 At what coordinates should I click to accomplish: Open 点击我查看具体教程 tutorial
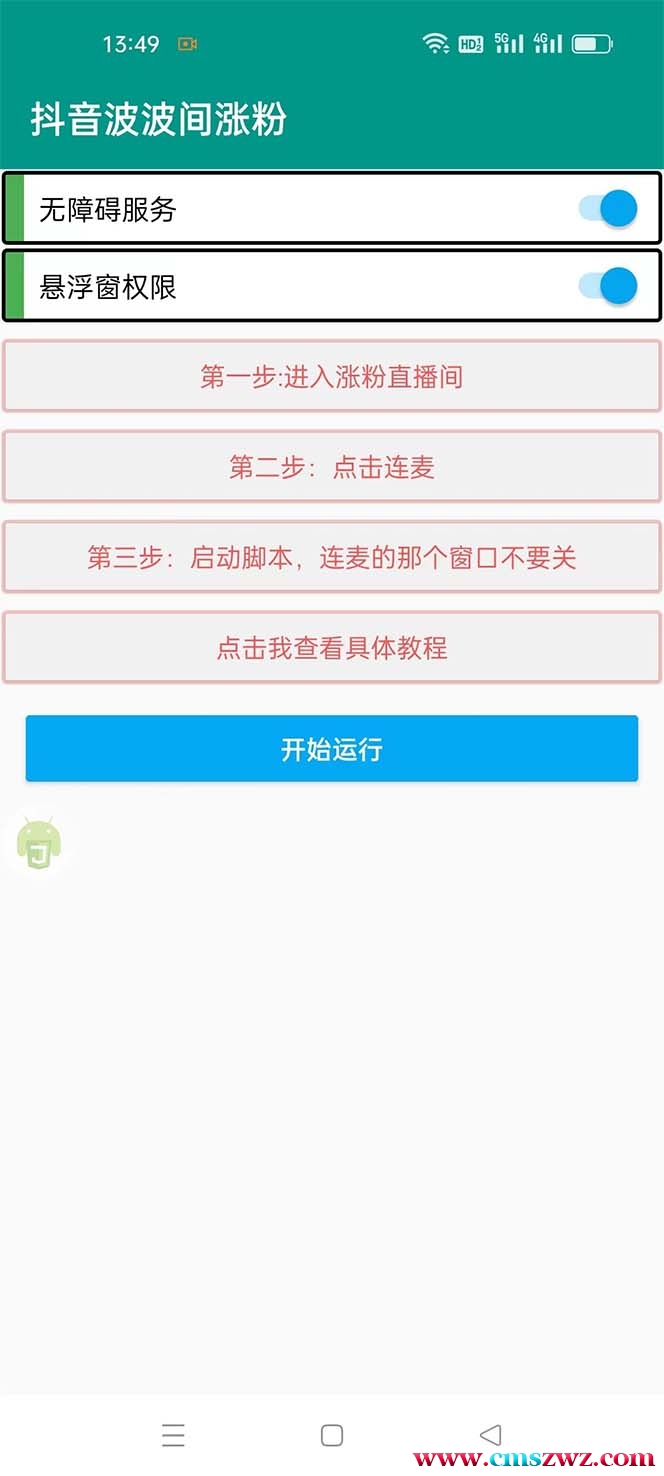coord(332,648)
